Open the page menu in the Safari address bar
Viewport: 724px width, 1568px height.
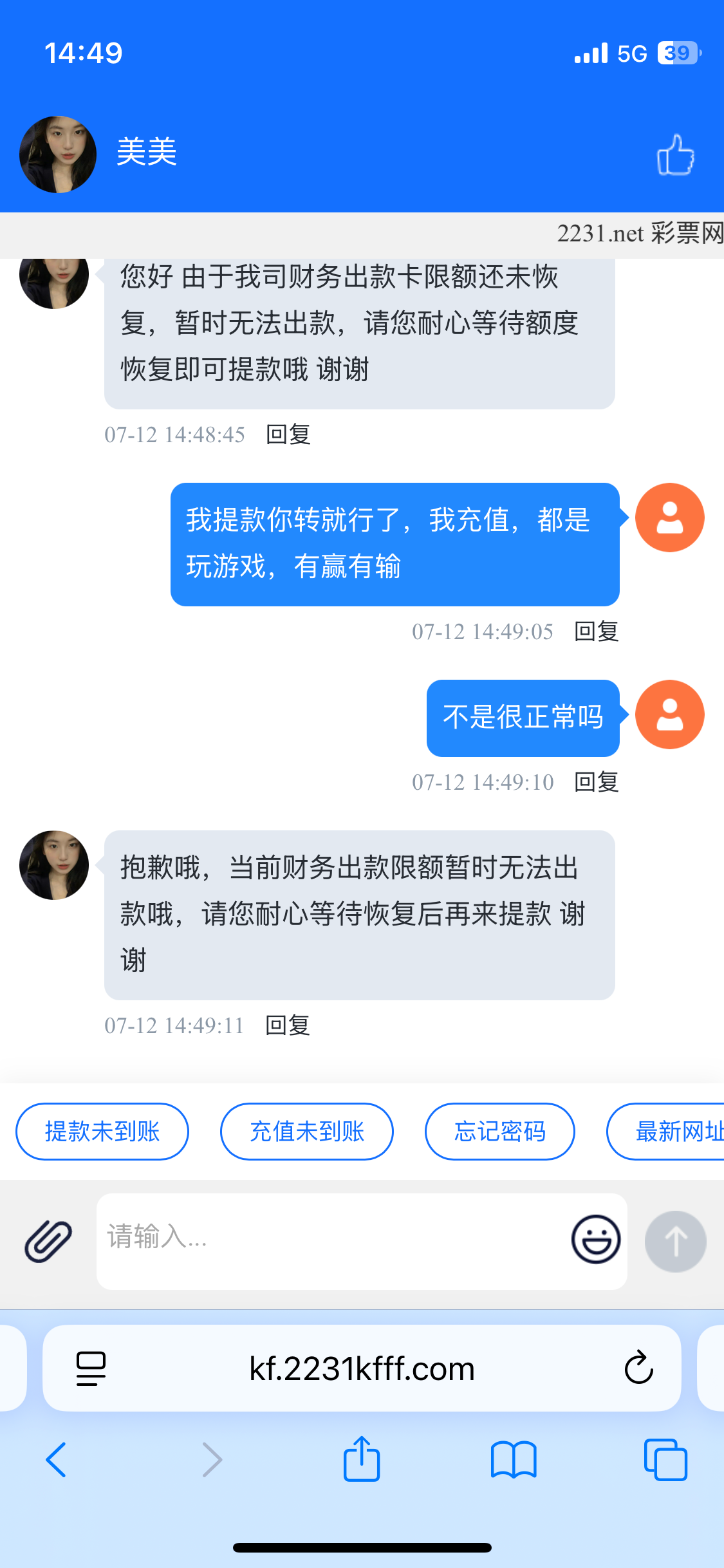point(91,1368)
